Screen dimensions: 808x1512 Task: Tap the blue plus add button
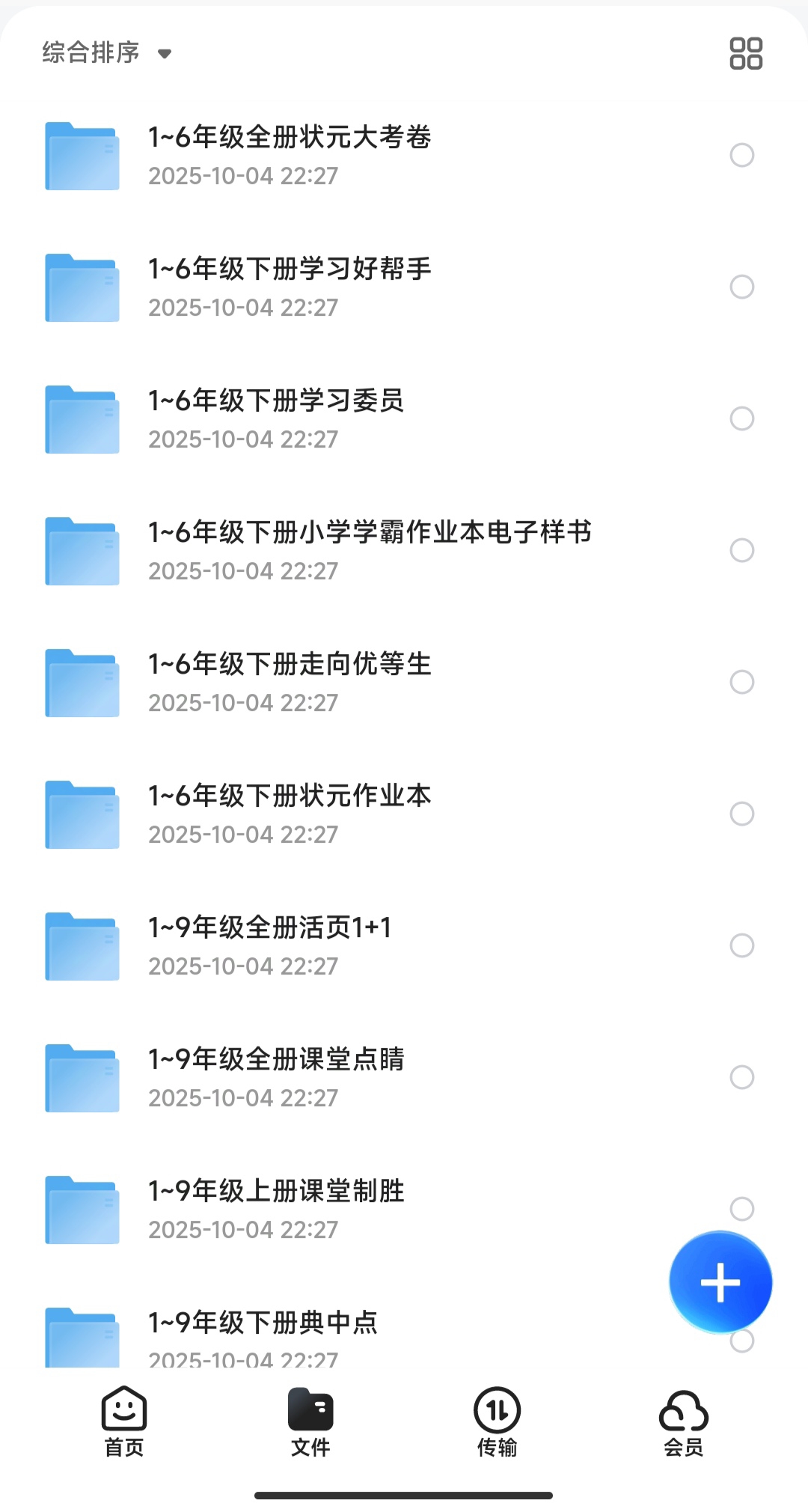coord(720,1281)
